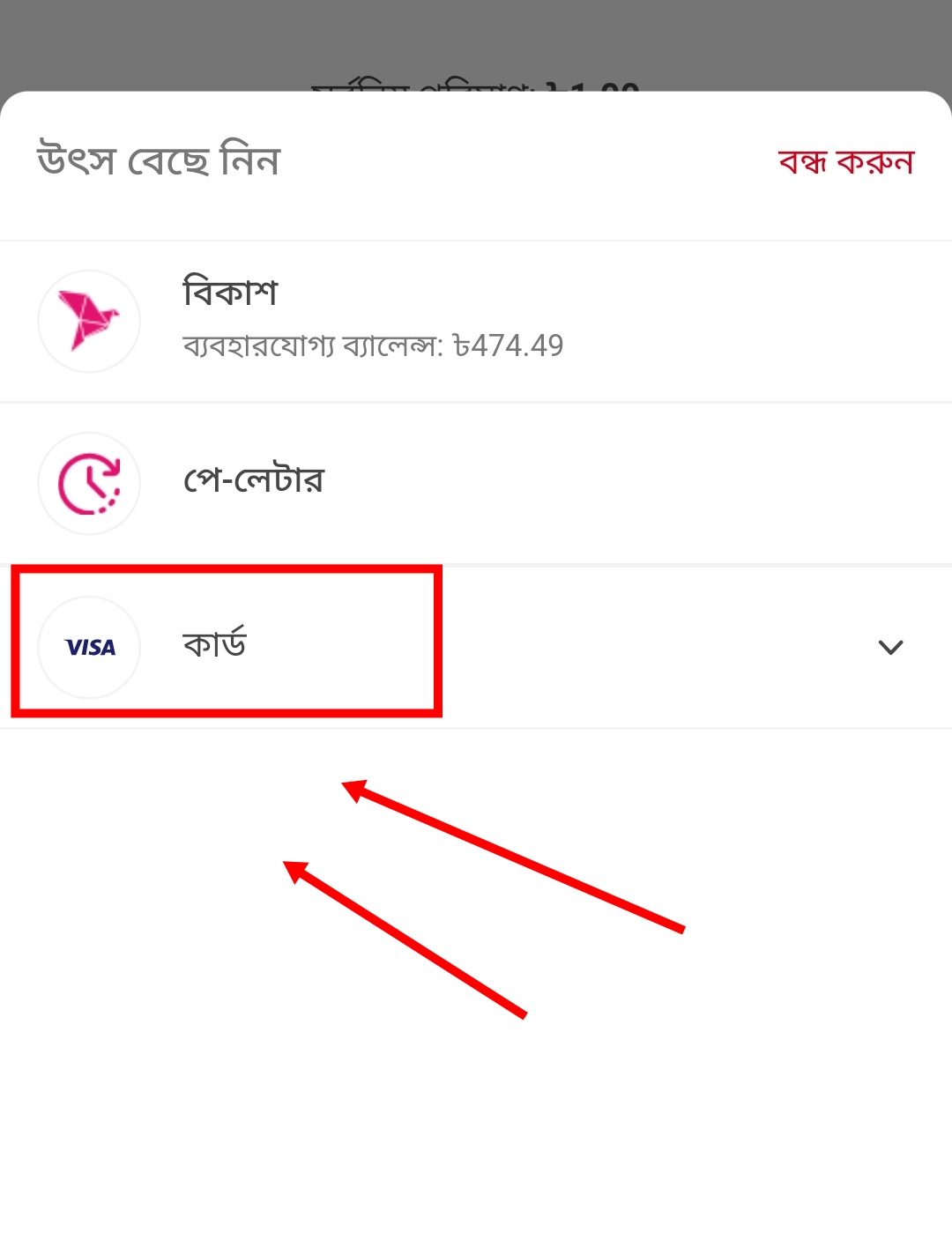Expand the card row chevron
The image size is (952, 1240).
coord(890,647)
